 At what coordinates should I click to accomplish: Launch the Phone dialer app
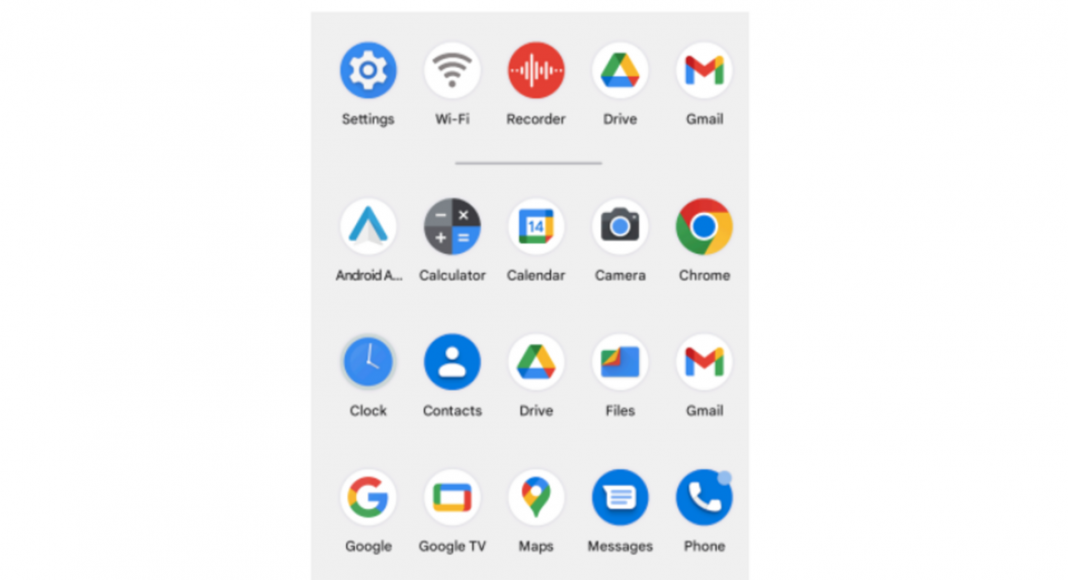(x=704, y=498)
